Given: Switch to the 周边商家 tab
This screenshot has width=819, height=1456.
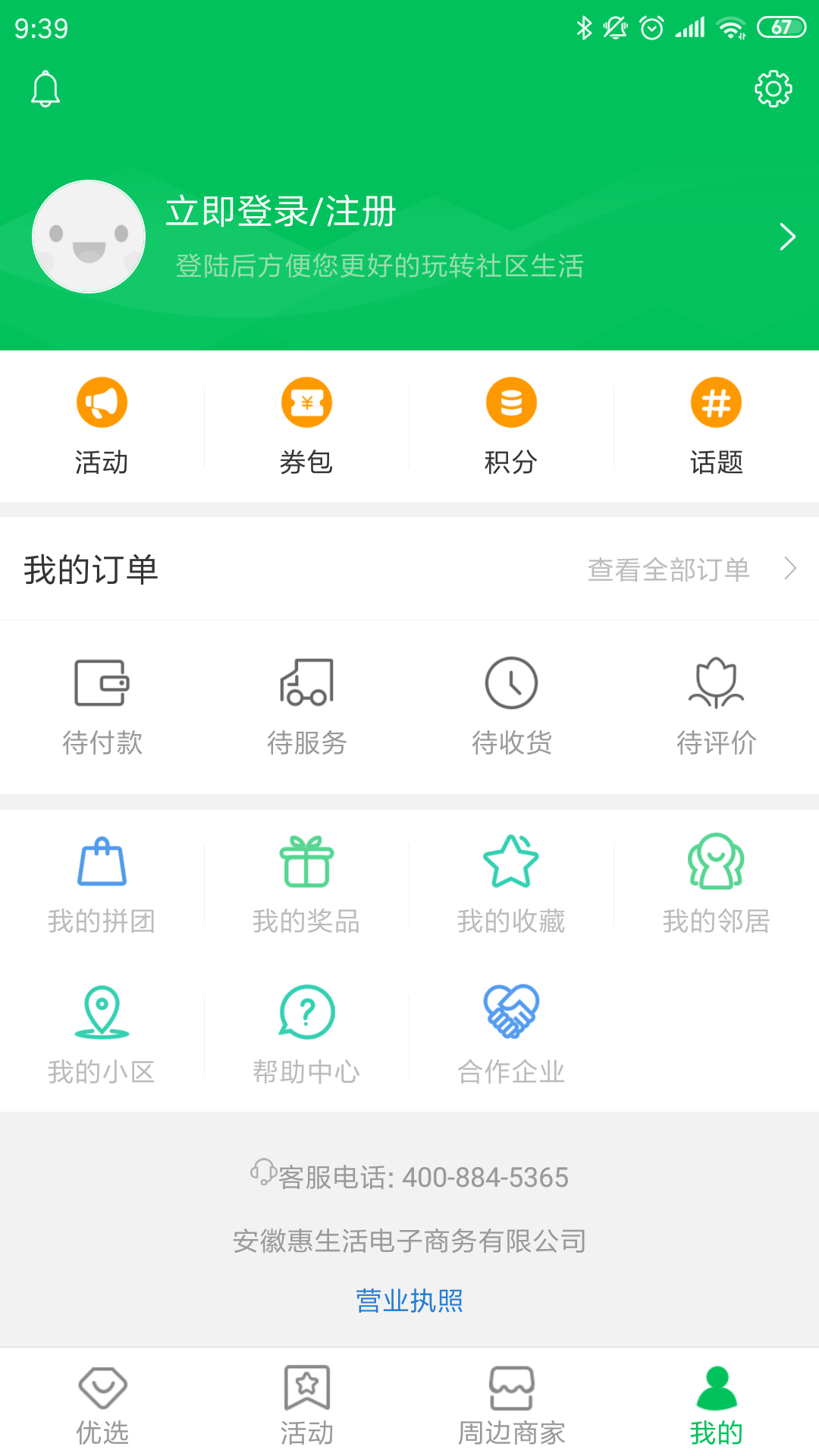Looking at the screenshot, I should coord(511,1404).
